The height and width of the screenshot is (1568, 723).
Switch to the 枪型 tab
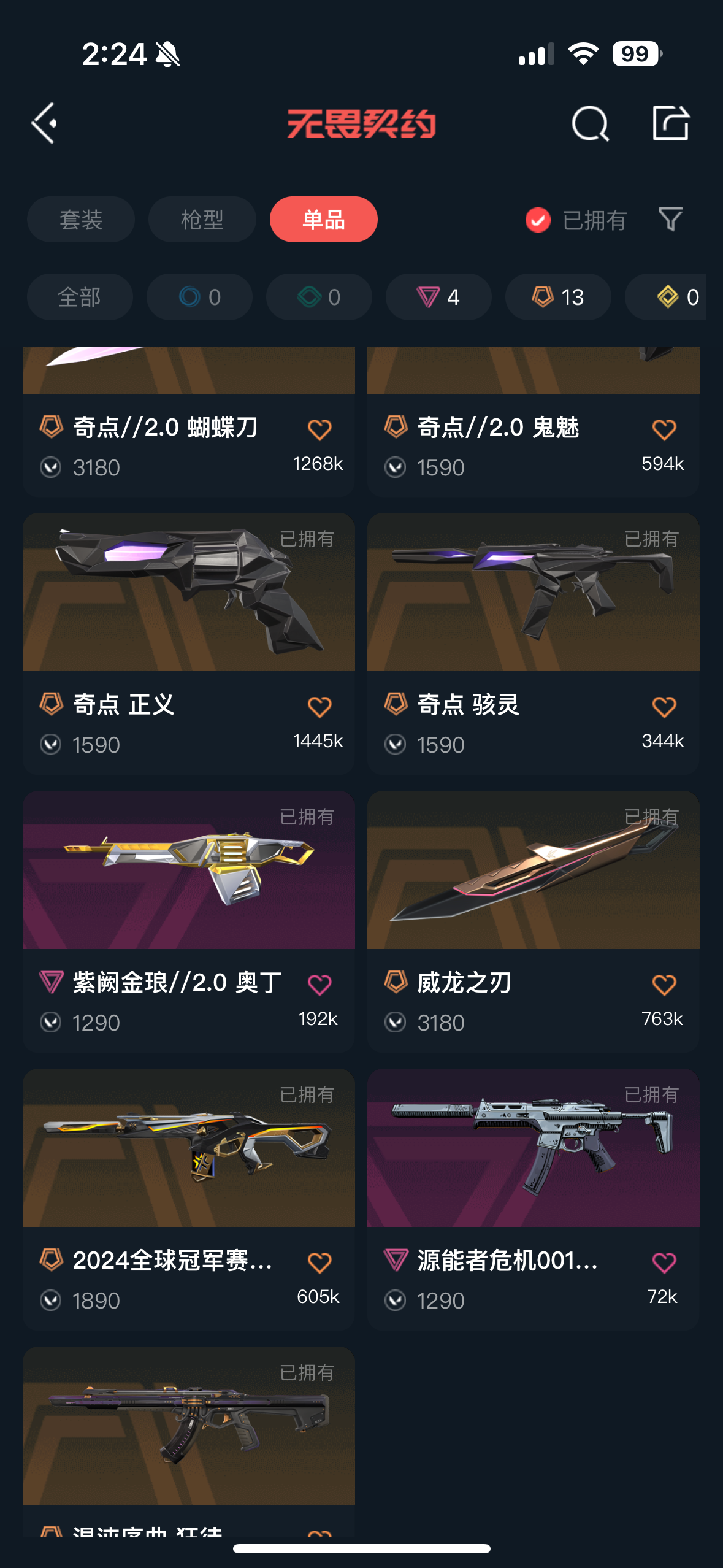[x=202, y=219]
